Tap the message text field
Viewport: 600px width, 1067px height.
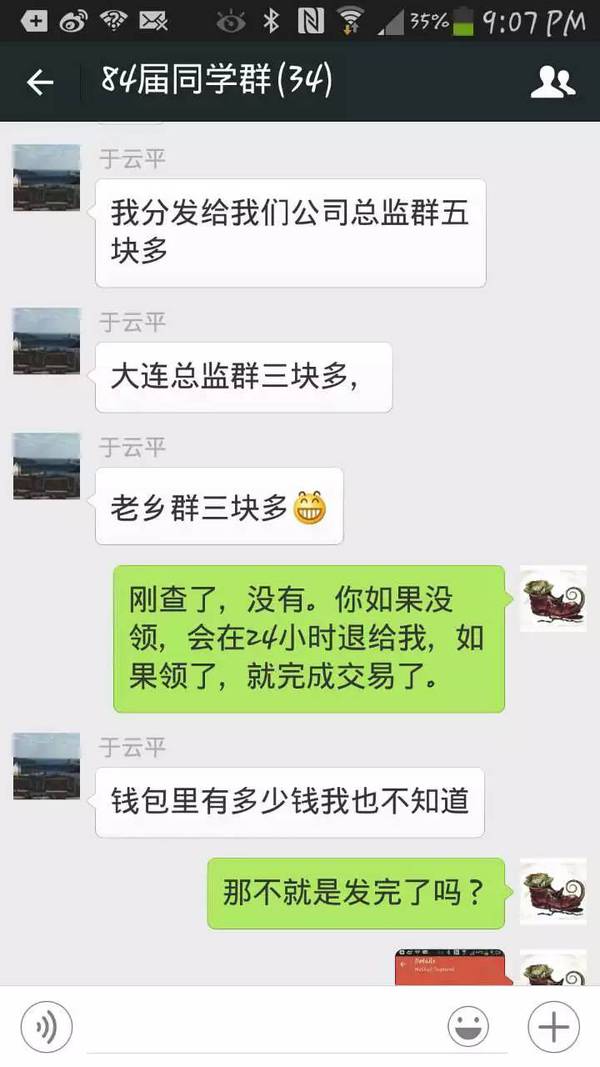[x=260, y=1026]
